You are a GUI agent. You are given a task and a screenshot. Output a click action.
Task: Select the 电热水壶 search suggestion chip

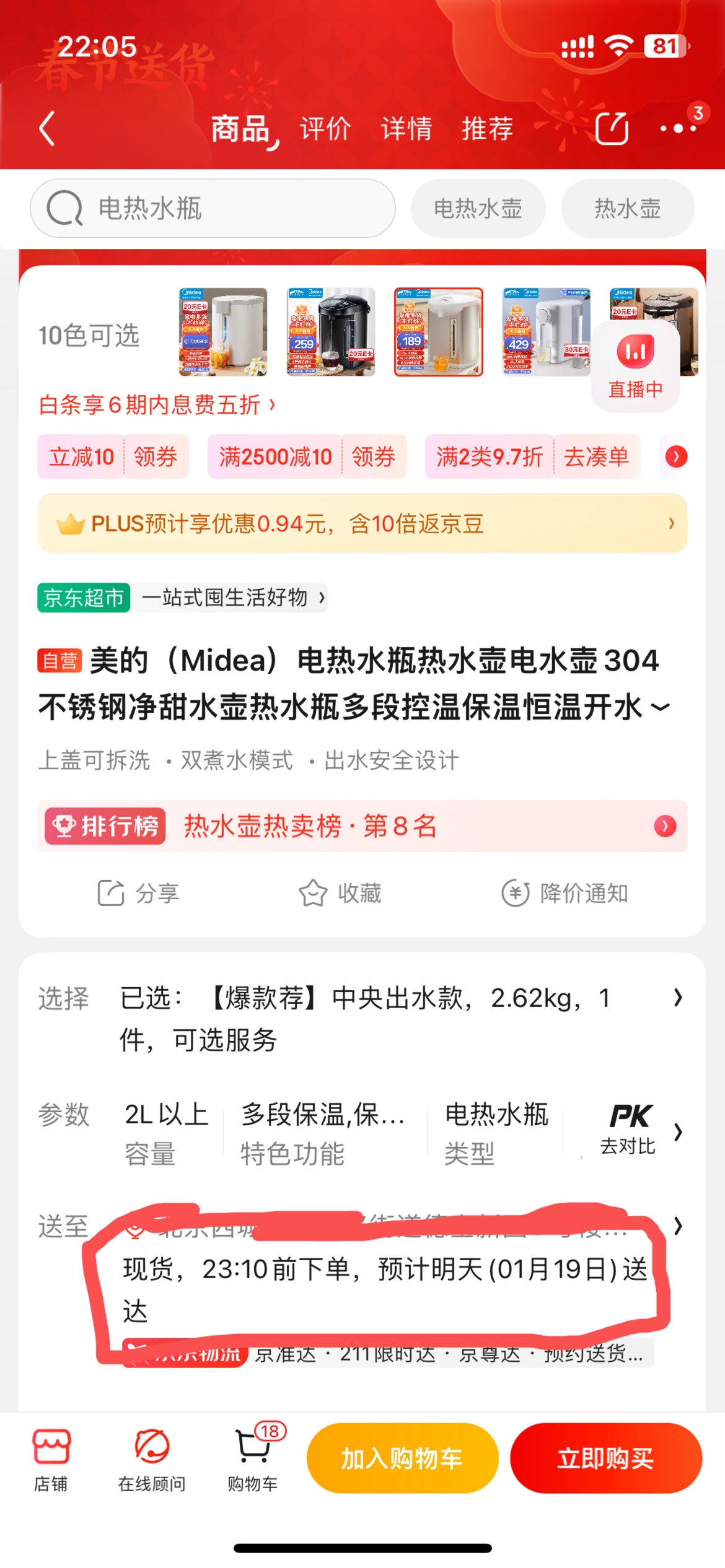(478, 209)
